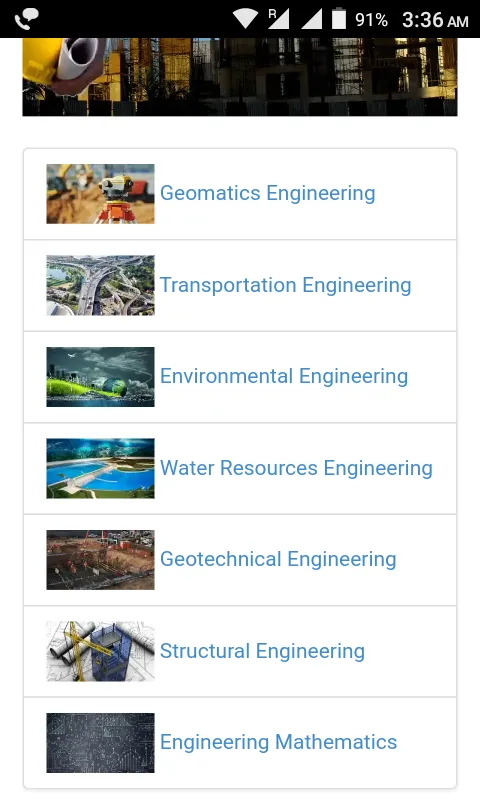Screen dimensions: 480x800
Task: View the Structural Engineering section
Action: click(x=240, y=651)
